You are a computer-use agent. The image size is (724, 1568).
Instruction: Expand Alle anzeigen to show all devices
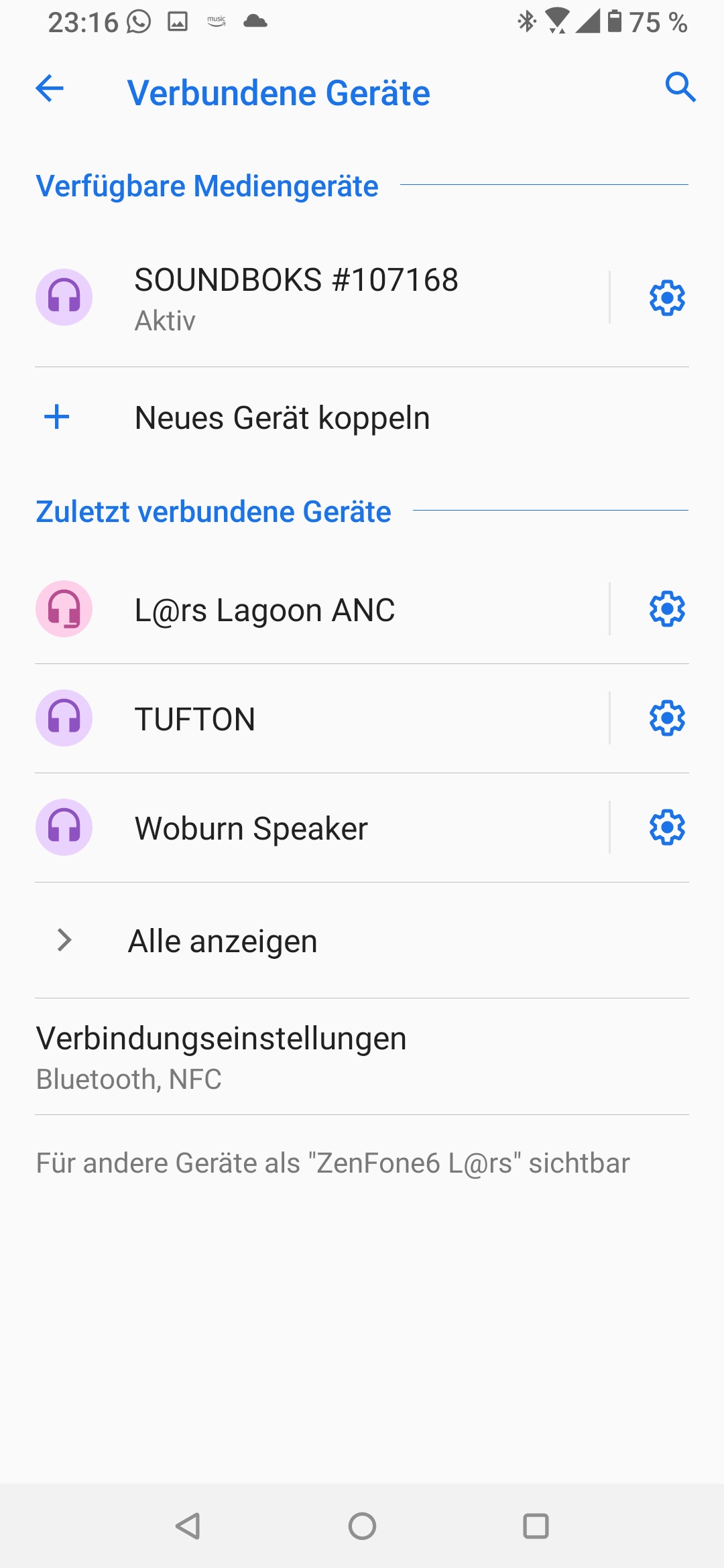click(x=223, y=941)
